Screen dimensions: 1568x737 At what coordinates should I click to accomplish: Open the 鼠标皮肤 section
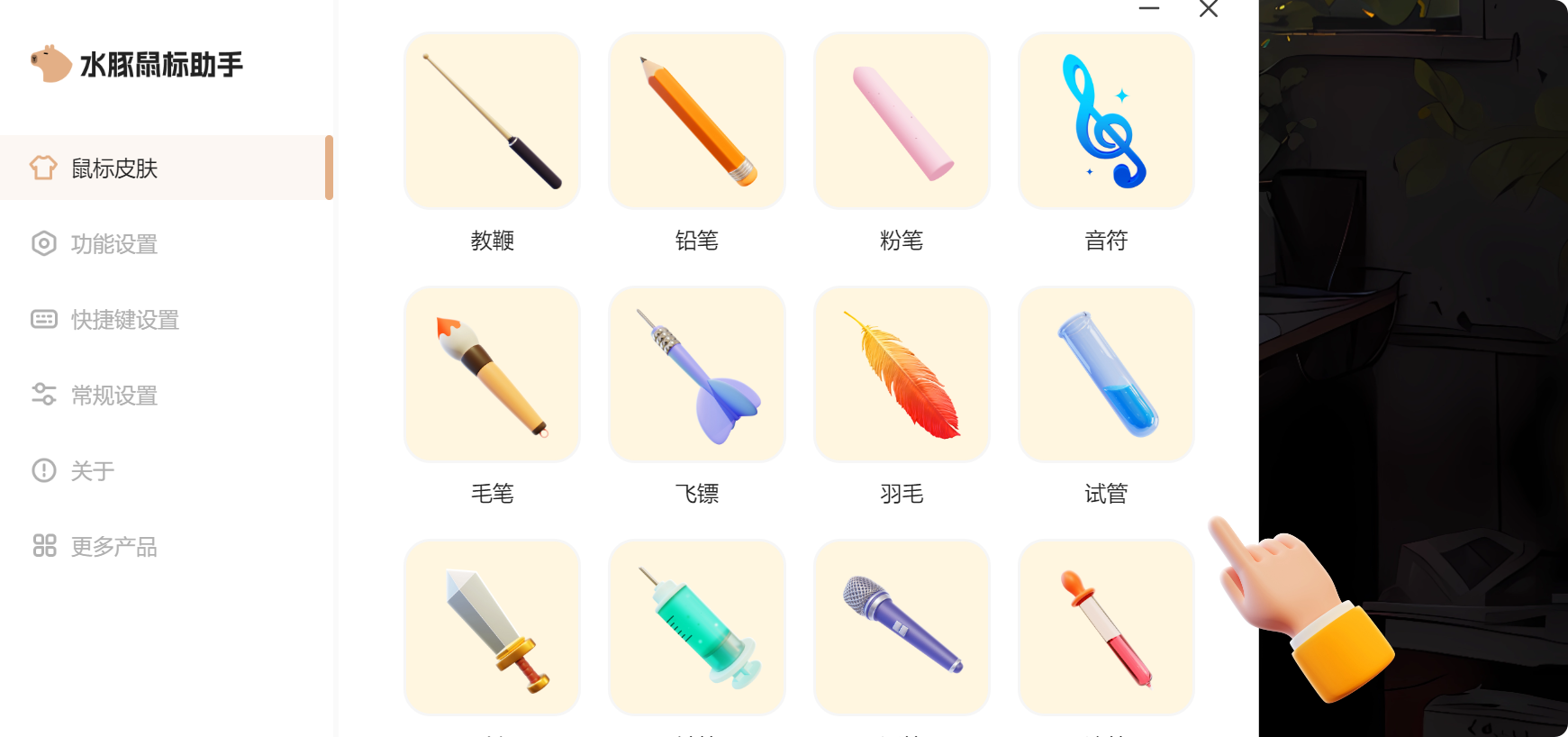coord(114,168)
